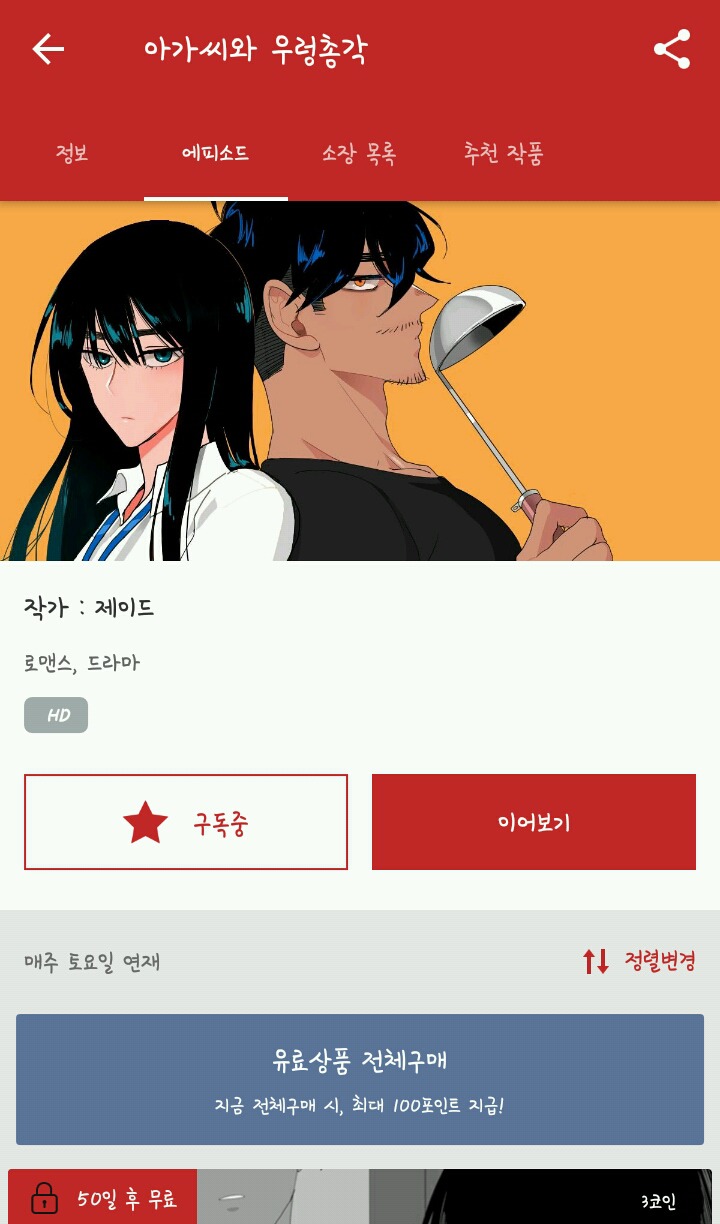The height and width of the screenshot is (1224, 720).
Task: Buy all paid episodes via 유료상품 전체구매
Action: point(360,1080)
